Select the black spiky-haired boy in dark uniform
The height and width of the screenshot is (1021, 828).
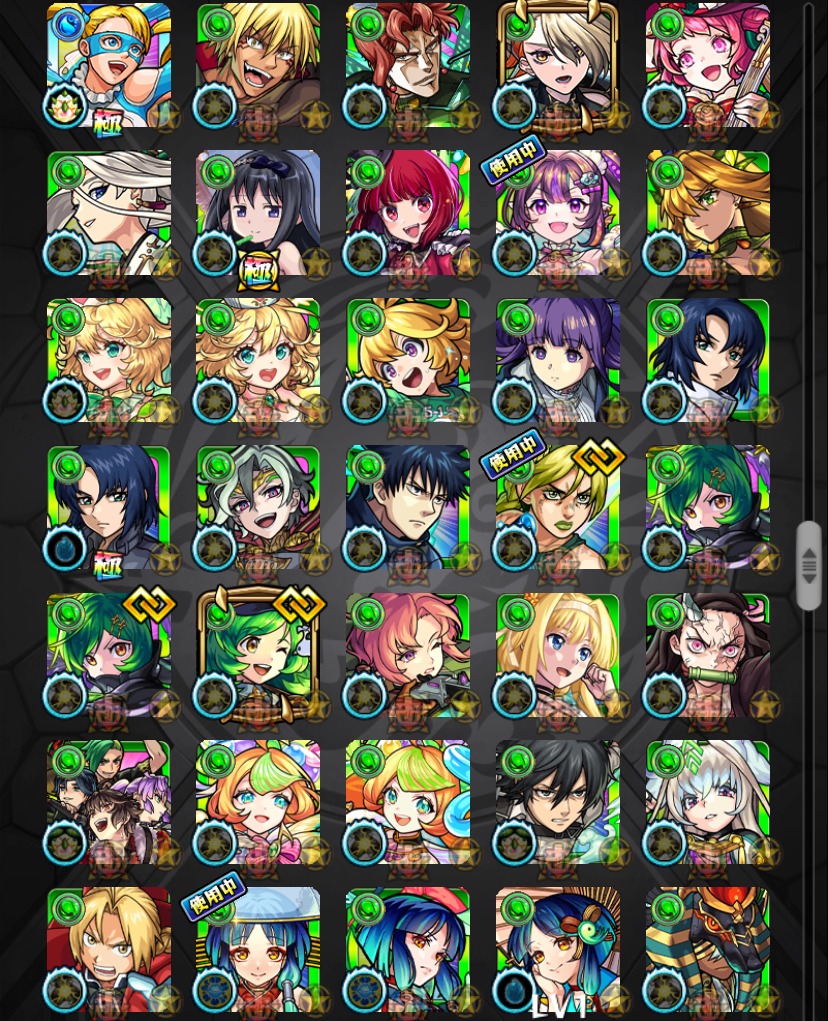coord(408,508)
